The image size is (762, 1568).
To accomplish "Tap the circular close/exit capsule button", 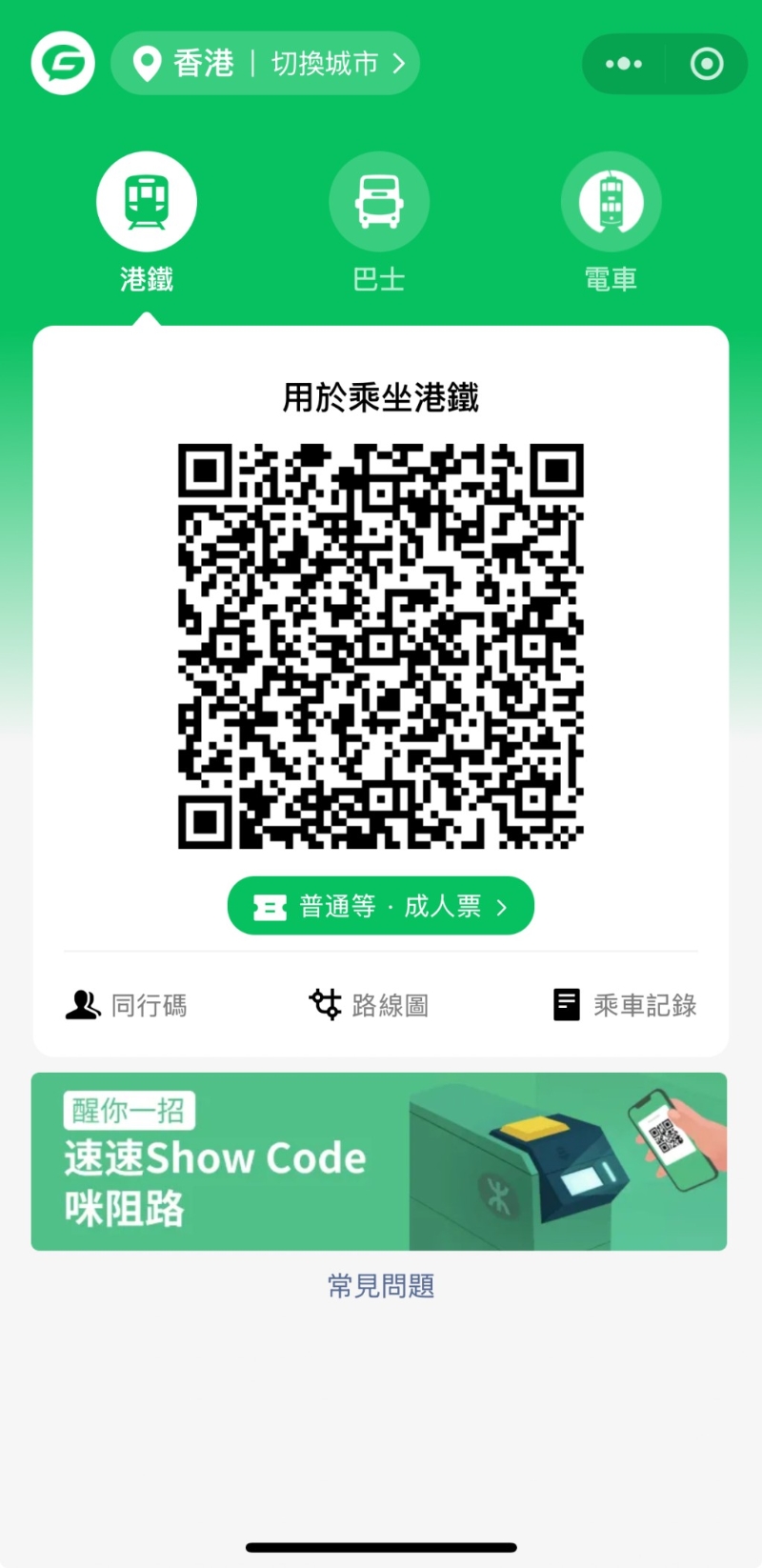I will [x=706, y=64].
